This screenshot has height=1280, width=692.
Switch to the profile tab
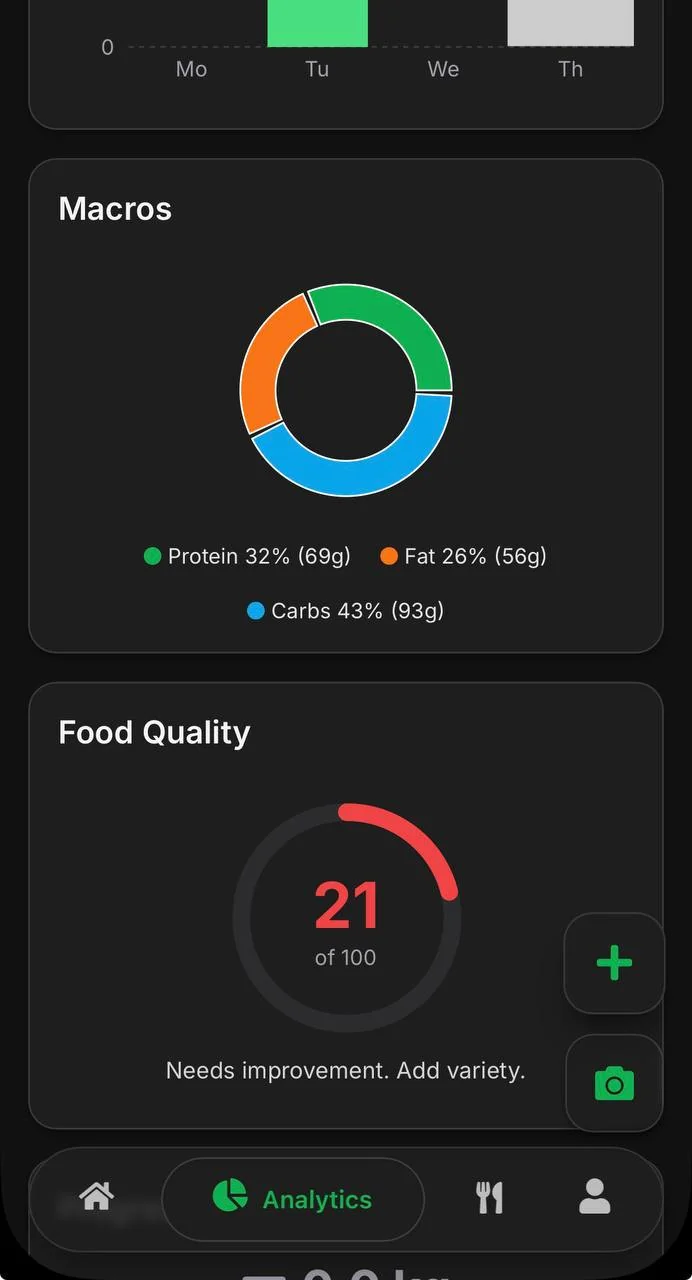(594, 1197)
